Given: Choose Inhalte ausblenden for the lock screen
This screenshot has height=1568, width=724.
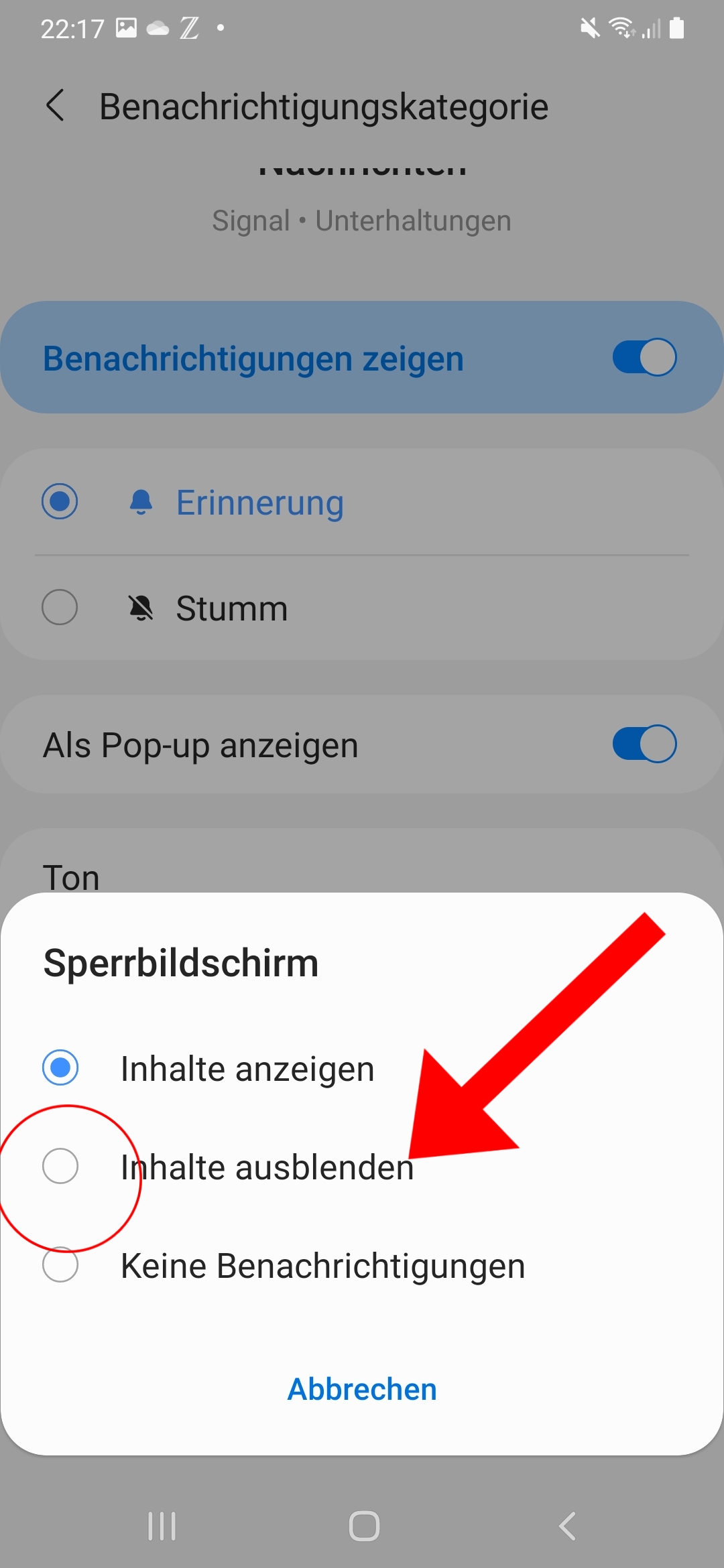Looking at the screenshot, I should 60,1166.
